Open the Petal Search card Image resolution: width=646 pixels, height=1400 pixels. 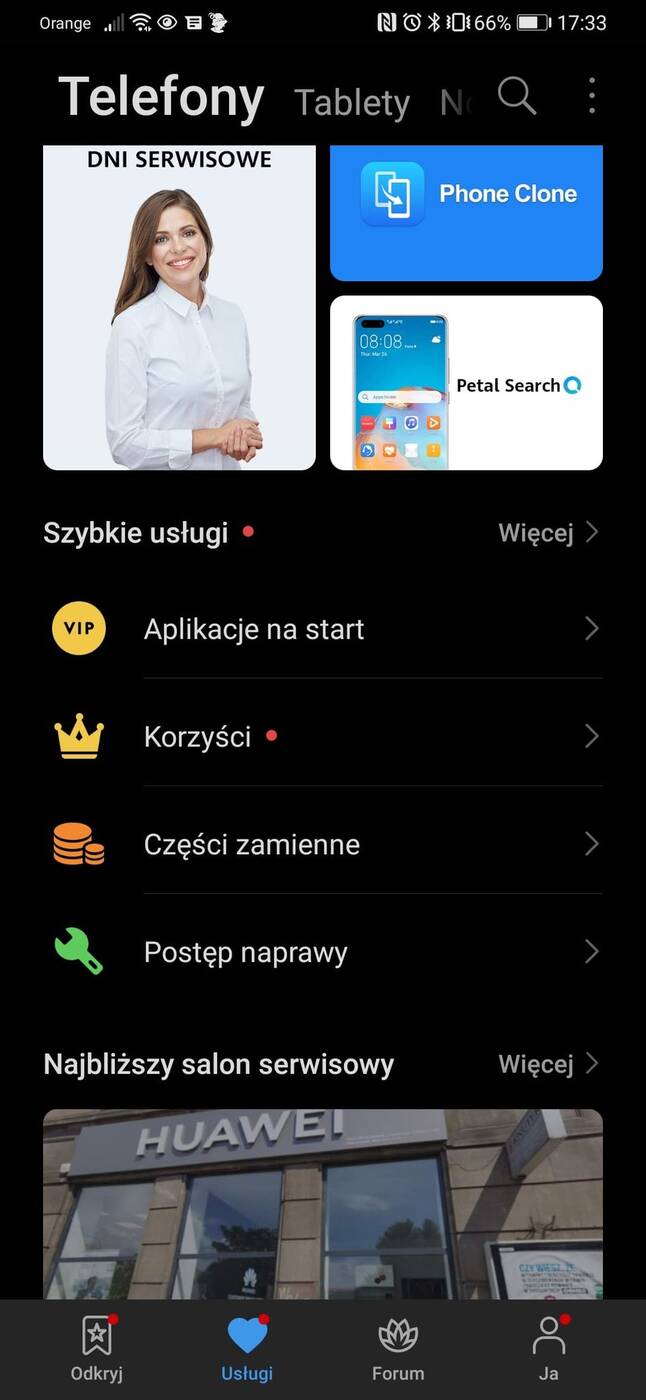tap(466, 383)
